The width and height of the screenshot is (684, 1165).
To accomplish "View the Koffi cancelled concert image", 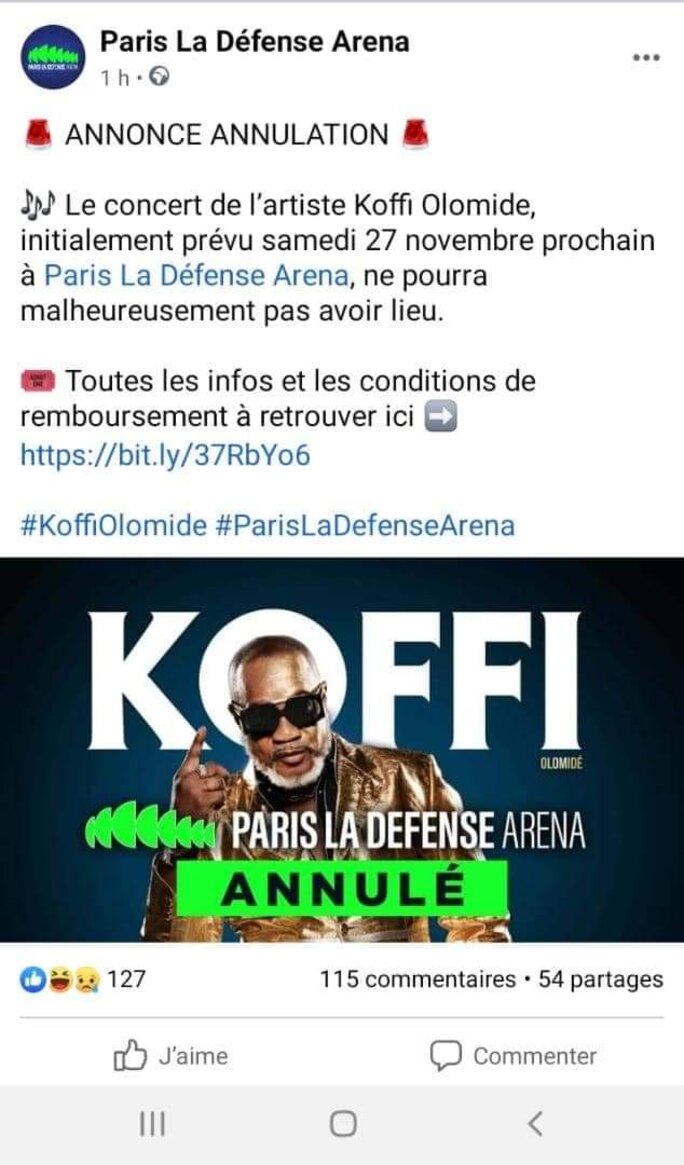I will click(342, 750).
